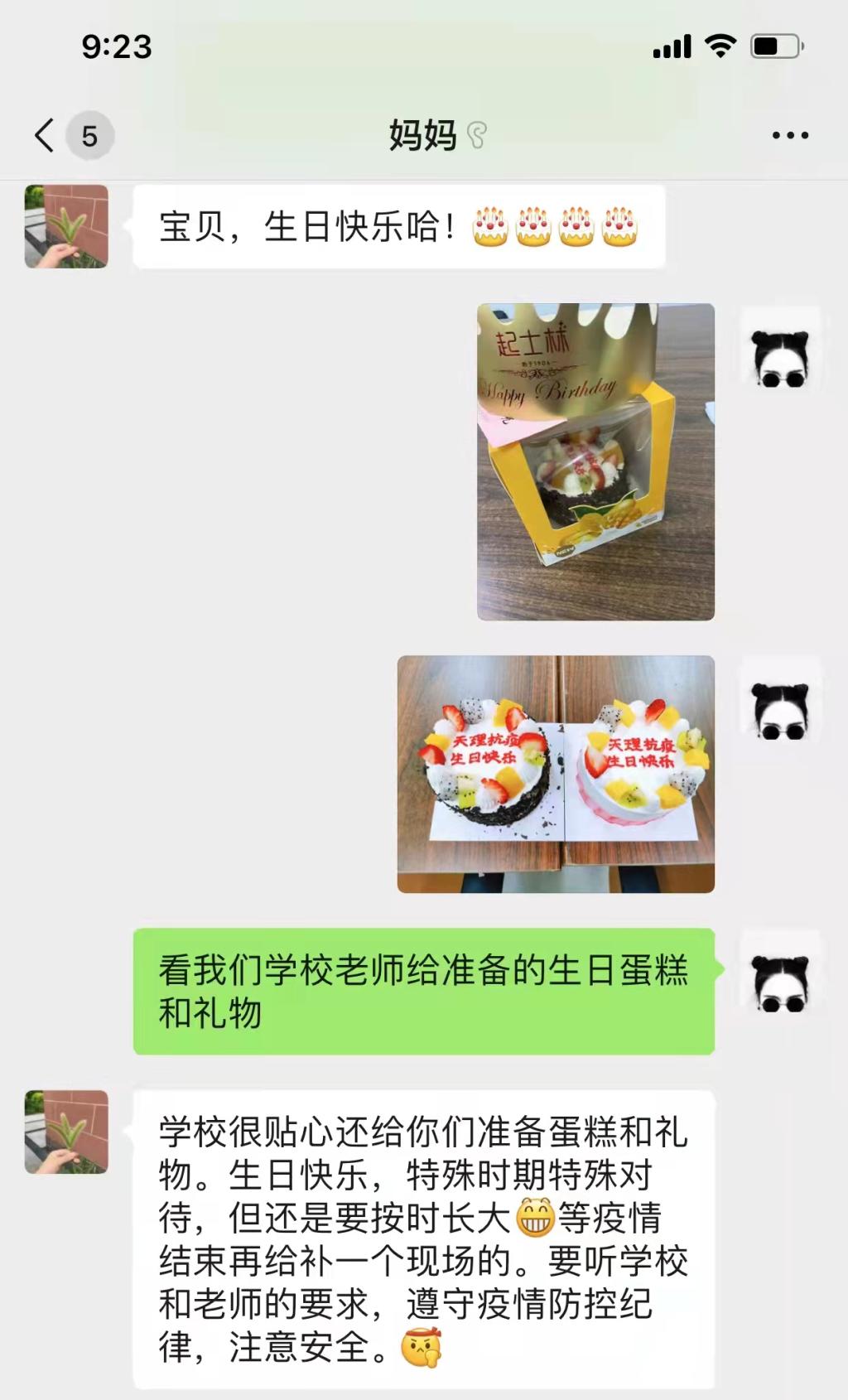Open the photo of the boxed birthday cake
This screenshot has width=848, height=1400.
coord(595,461)
